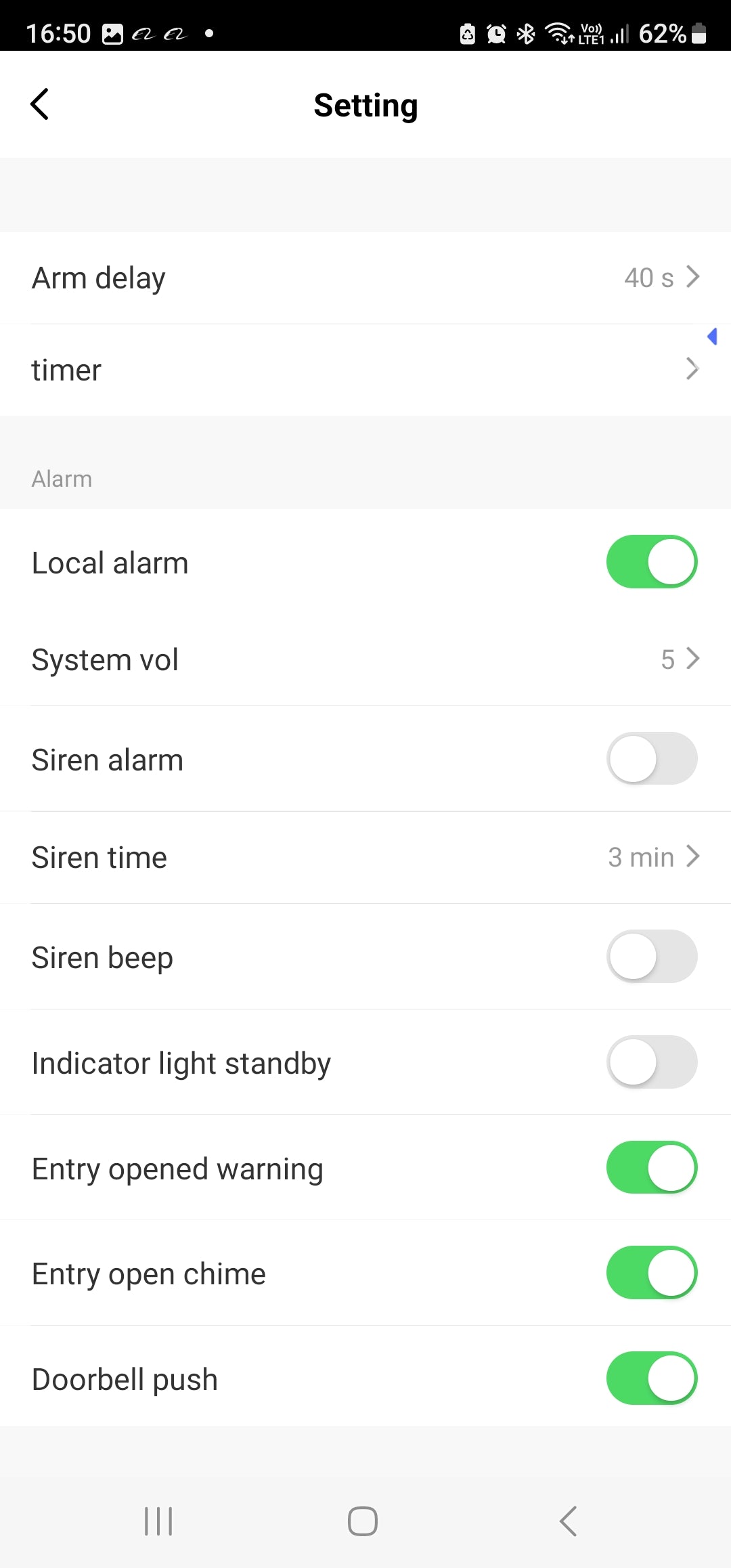Screen dimensions: 731x1568
Task: Enable the Siren alarm toggle
Action: (x=651, y=758)
